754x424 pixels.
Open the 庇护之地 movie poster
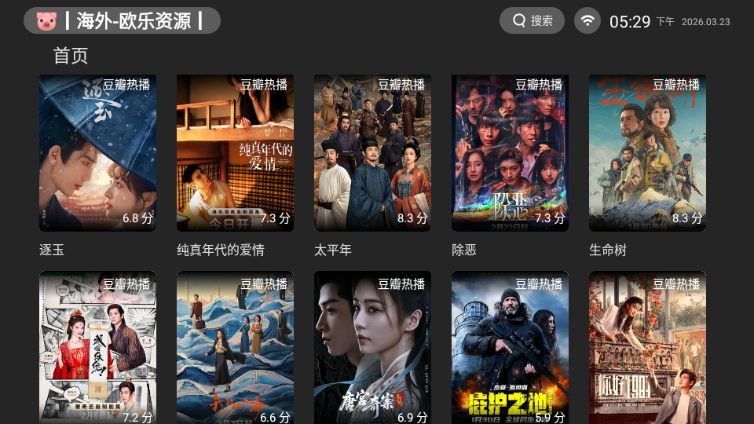click(x=510, y=348)
